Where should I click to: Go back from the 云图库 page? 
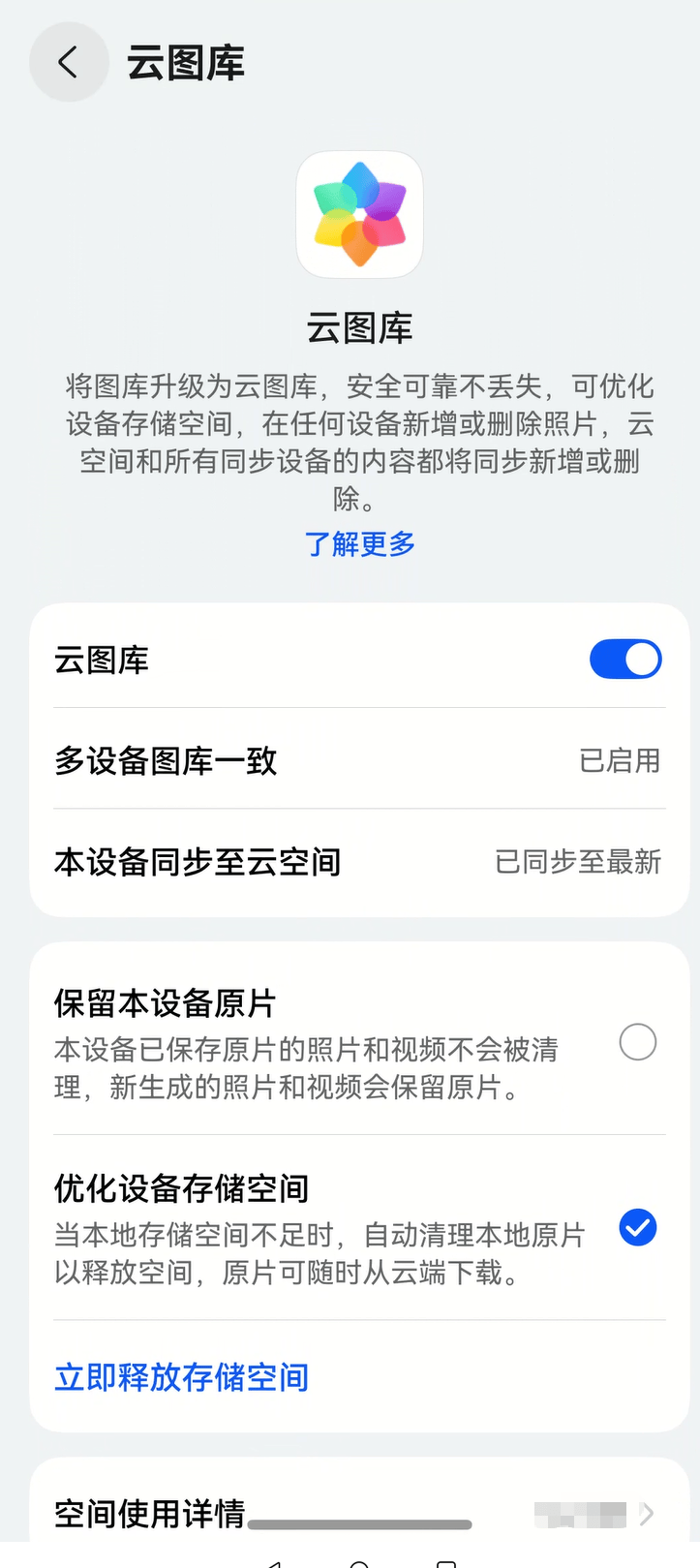point(68,63)
